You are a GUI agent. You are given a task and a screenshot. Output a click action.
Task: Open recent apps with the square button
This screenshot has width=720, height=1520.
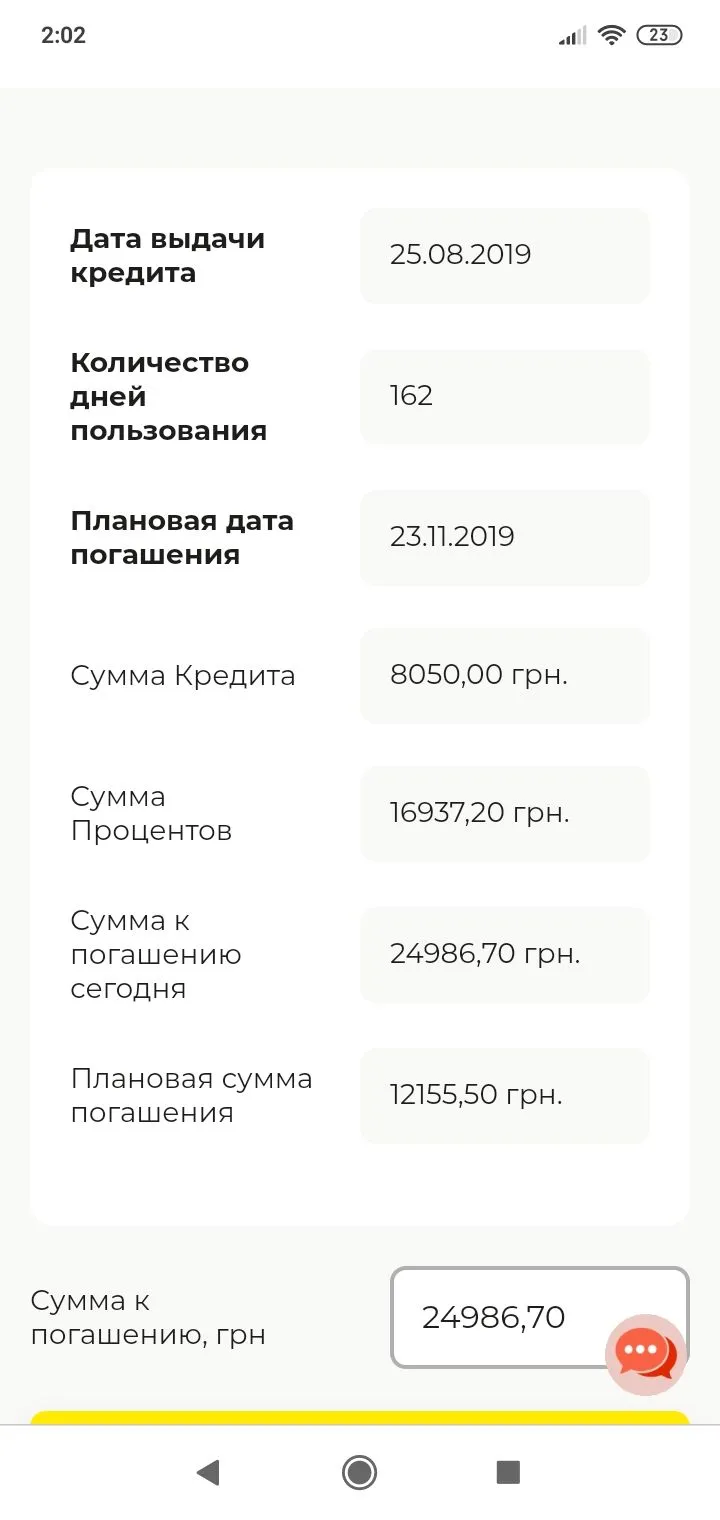pyautogui.click(x=508, y=1472)
